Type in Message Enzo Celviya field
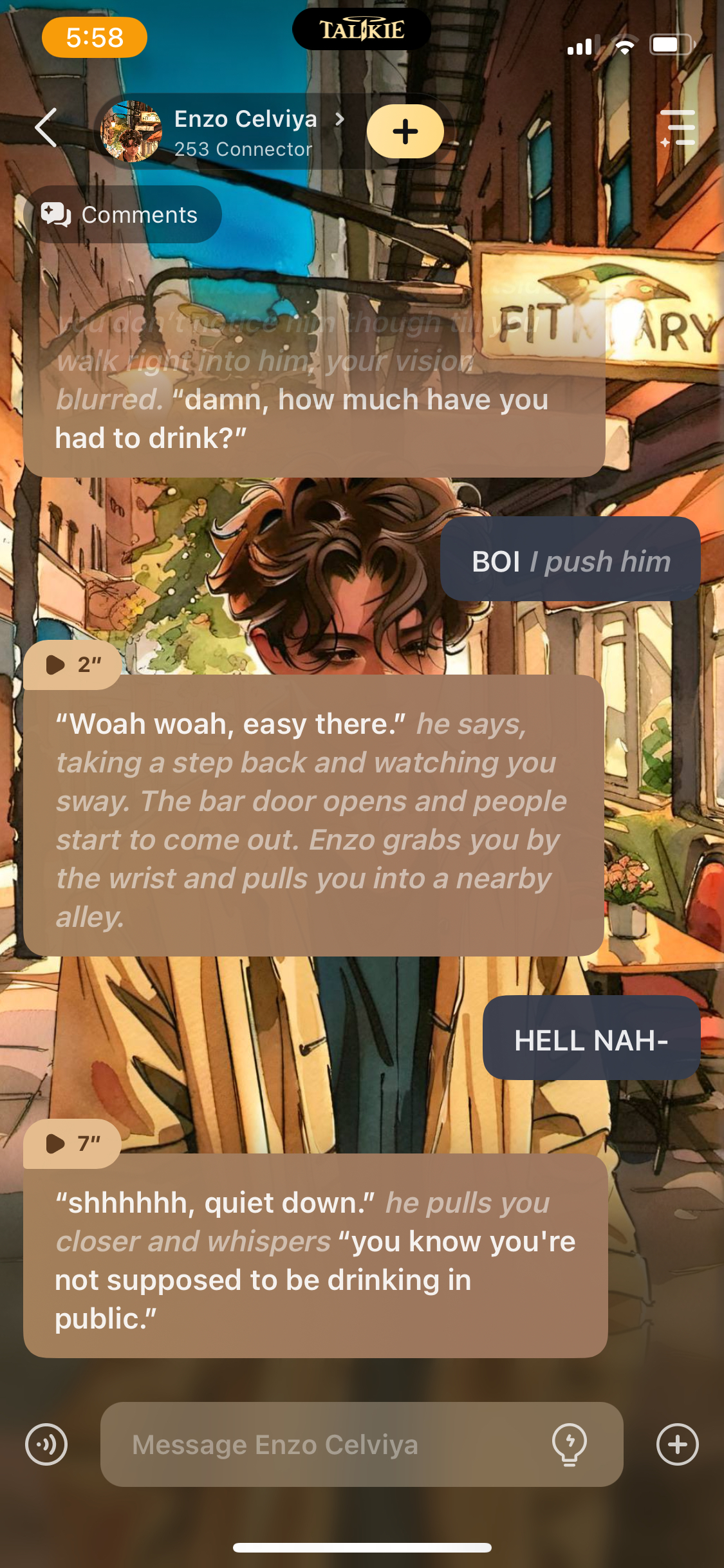This screenshot has height=1568, width=724. [322, 1444]
